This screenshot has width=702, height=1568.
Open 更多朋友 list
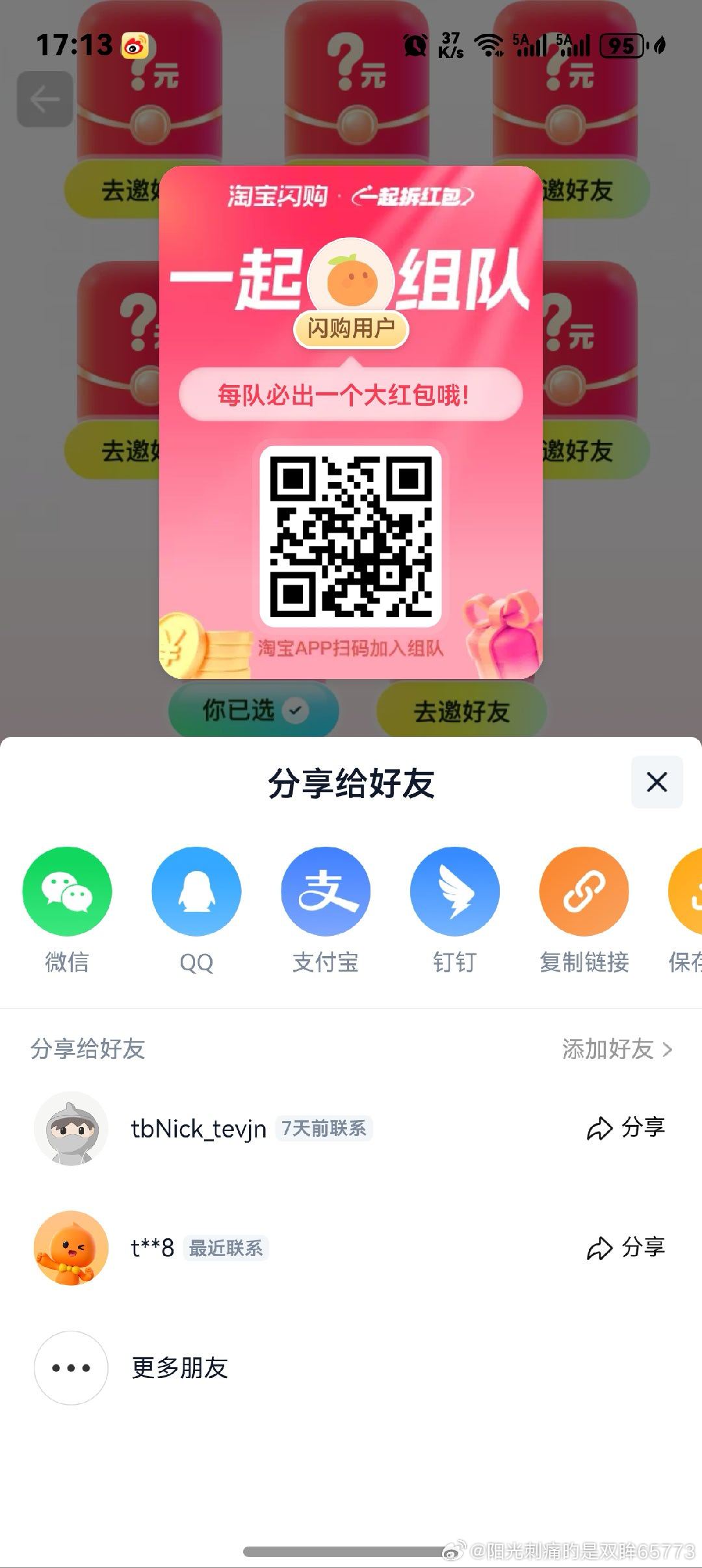point(179,1368)
